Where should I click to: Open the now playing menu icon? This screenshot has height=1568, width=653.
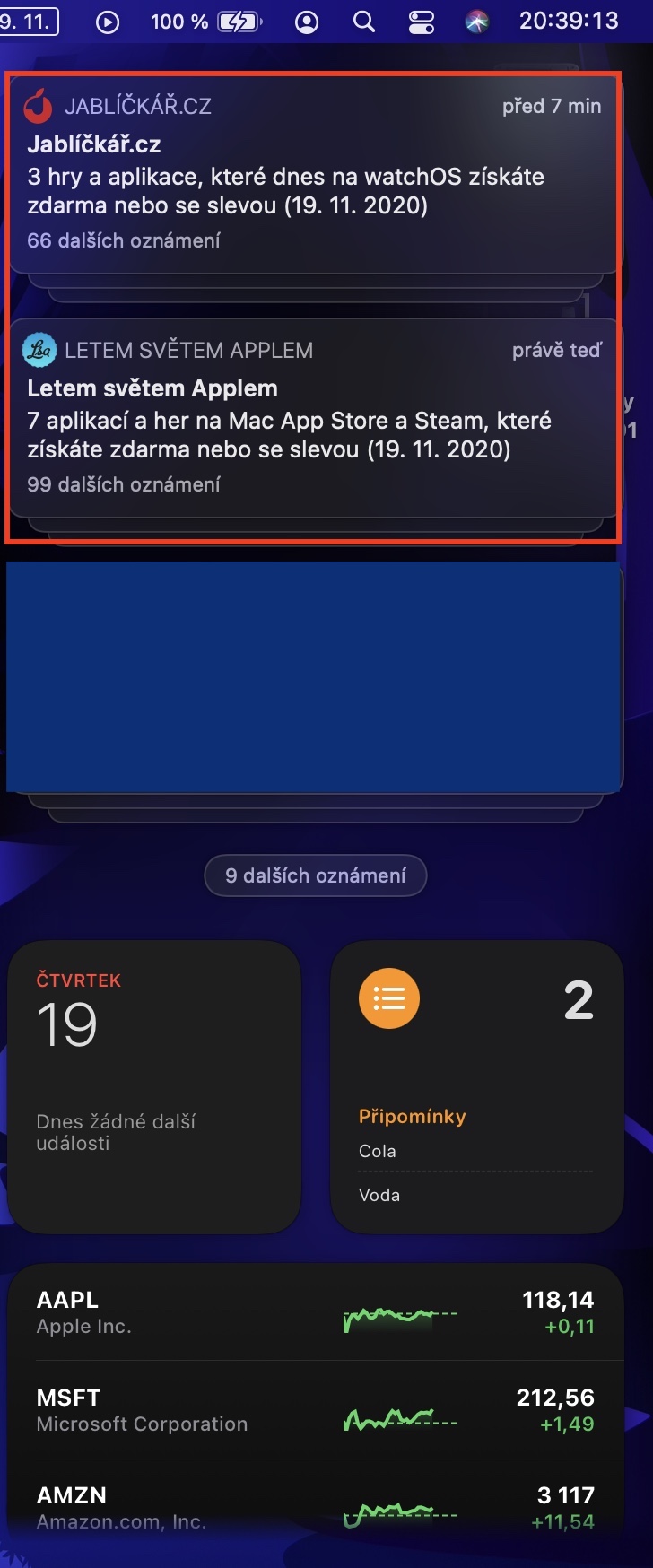point(108,22)
